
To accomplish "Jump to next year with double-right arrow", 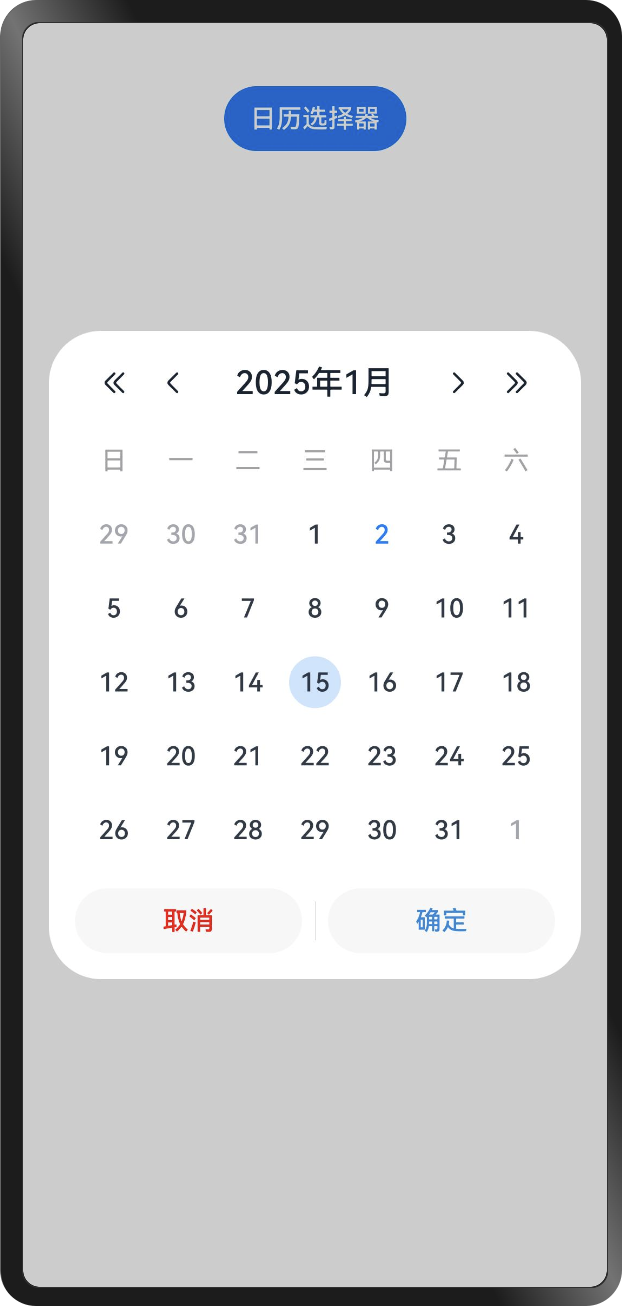I will pos(516,383).
